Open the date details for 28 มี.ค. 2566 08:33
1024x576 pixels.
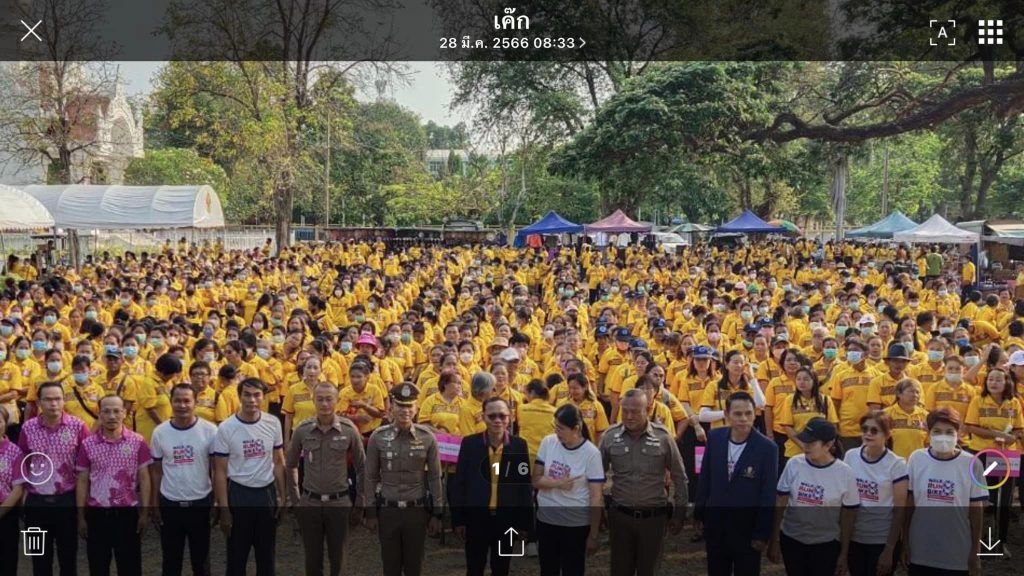point(511,43)
